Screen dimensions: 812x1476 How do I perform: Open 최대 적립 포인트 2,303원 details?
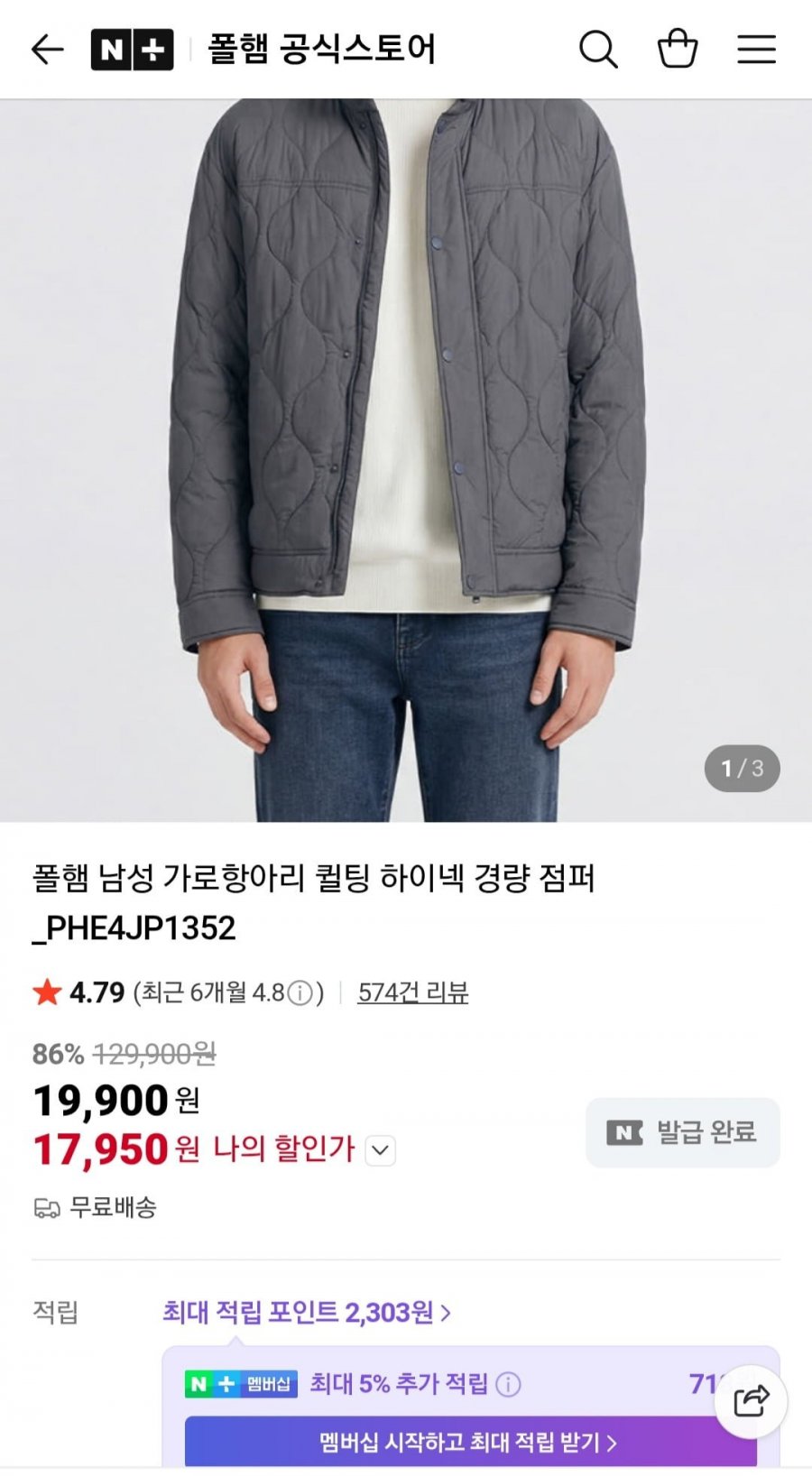tap(306, 1312)
